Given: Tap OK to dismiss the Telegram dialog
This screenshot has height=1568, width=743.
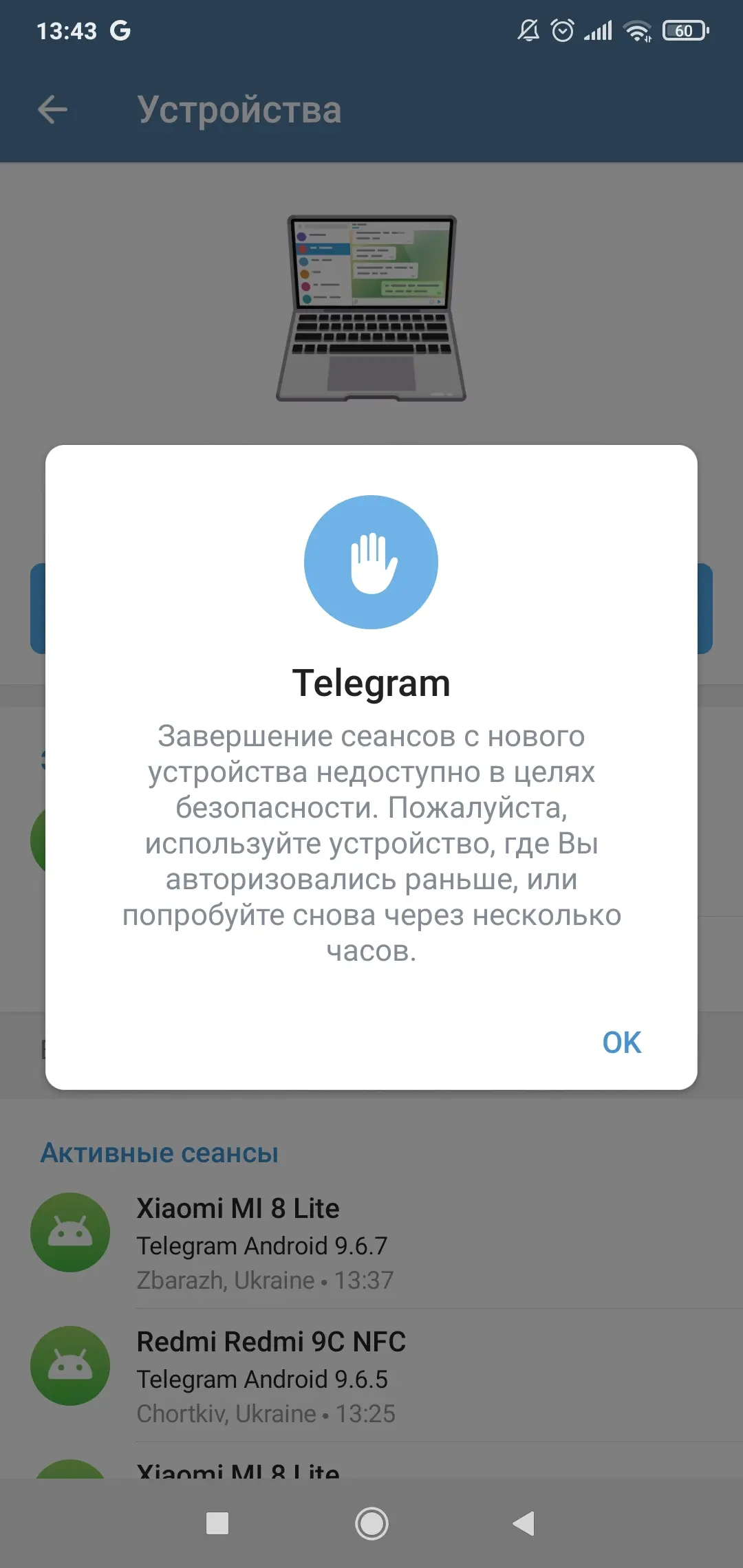Looking at the screenshot, I should click(x=621, y=1043).
